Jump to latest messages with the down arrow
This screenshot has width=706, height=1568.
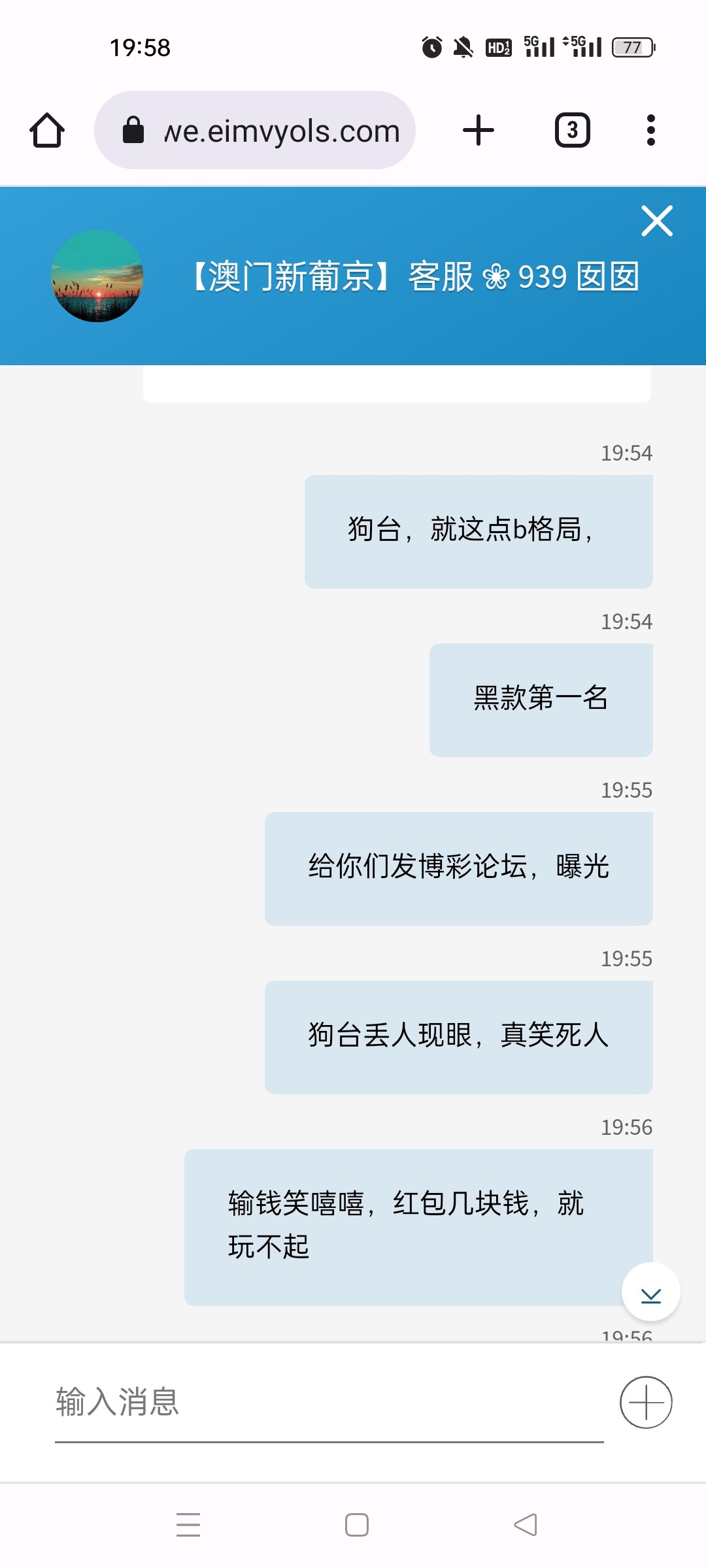point(650,1292)
